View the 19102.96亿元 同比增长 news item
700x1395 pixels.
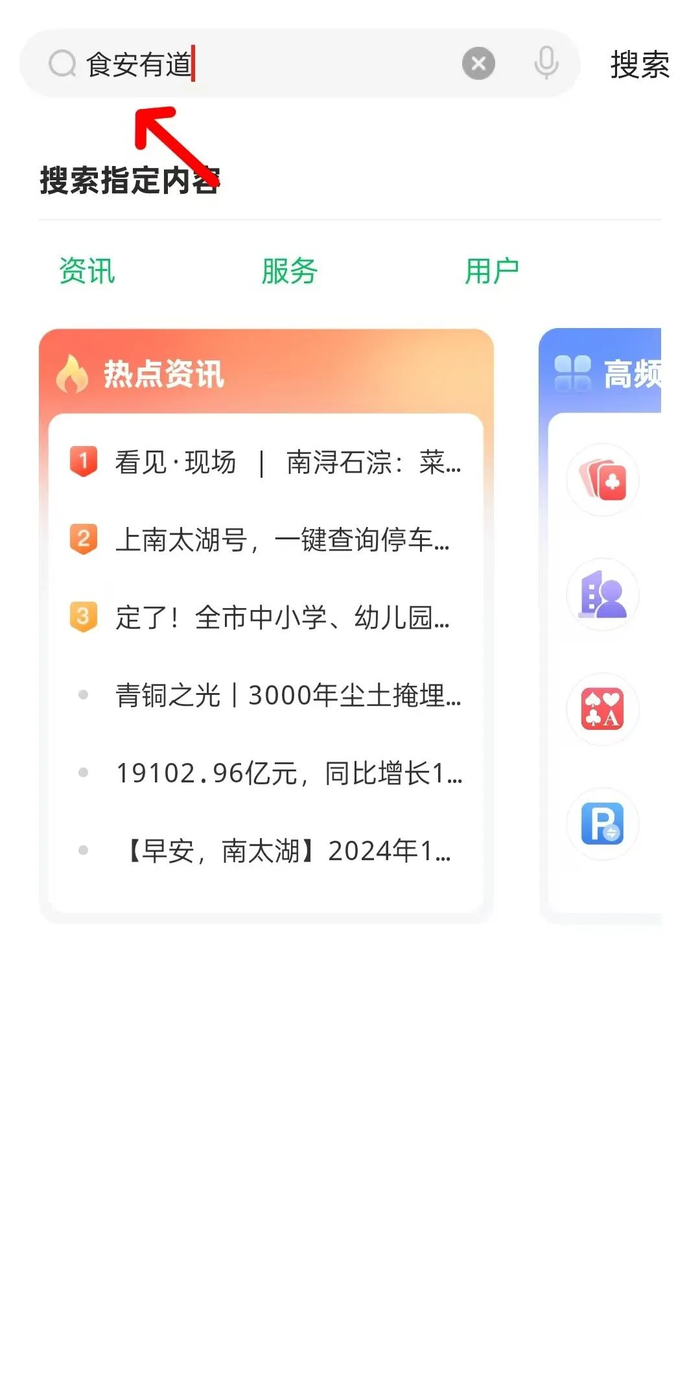(288, 773)
